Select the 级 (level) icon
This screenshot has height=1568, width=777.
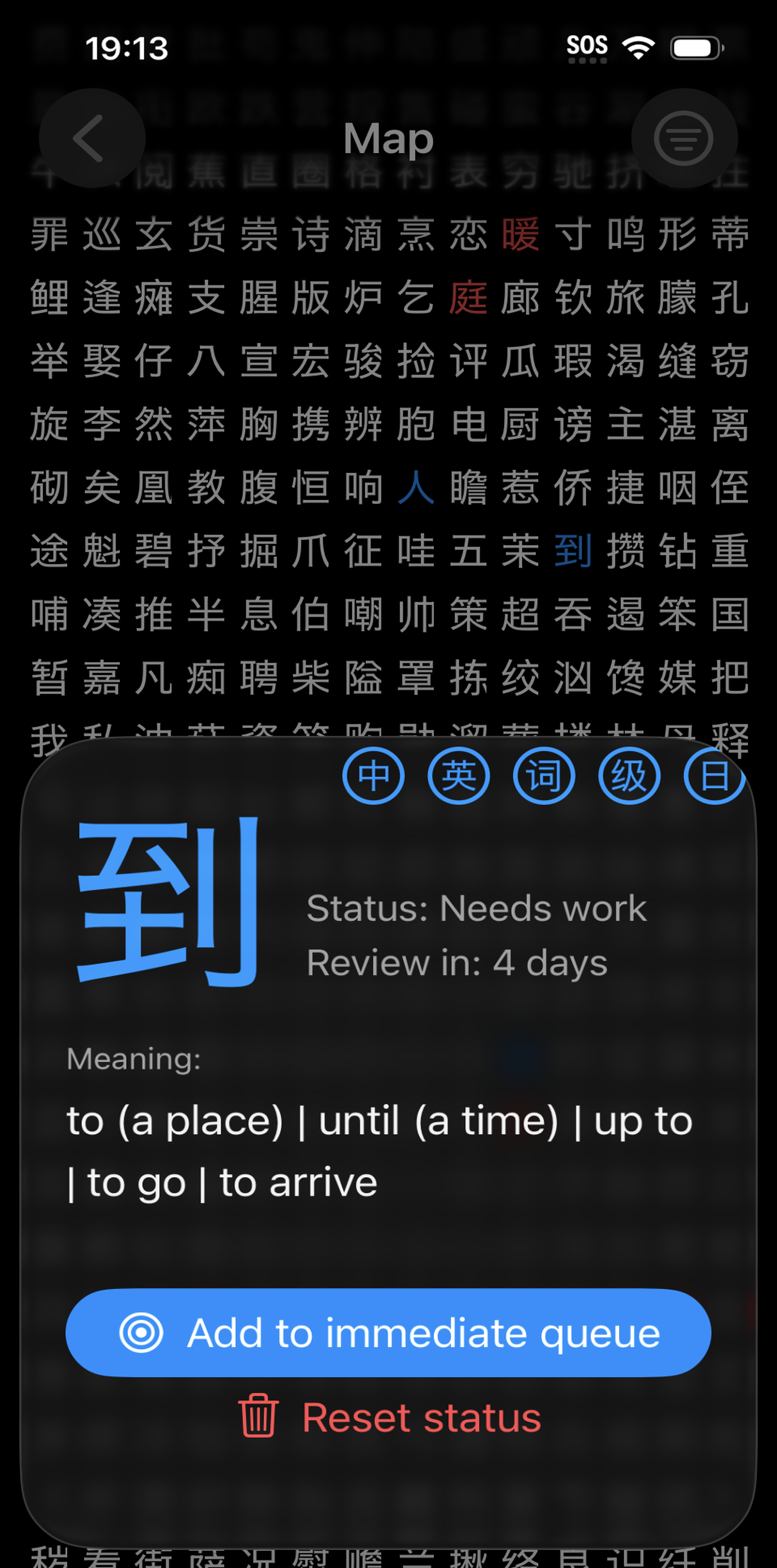tap(629, 776)
